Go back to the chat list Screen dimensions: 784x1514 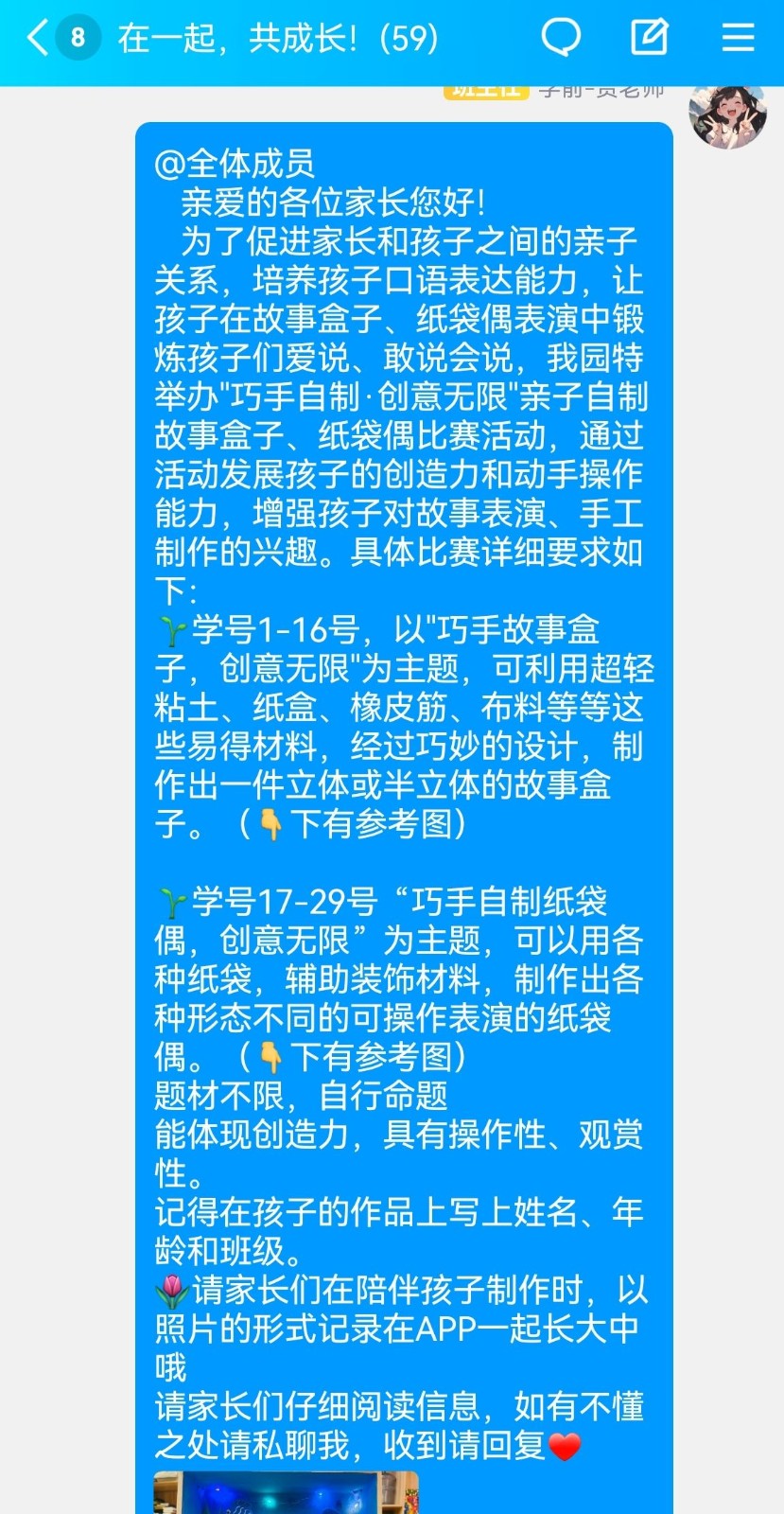click(38, 38)
